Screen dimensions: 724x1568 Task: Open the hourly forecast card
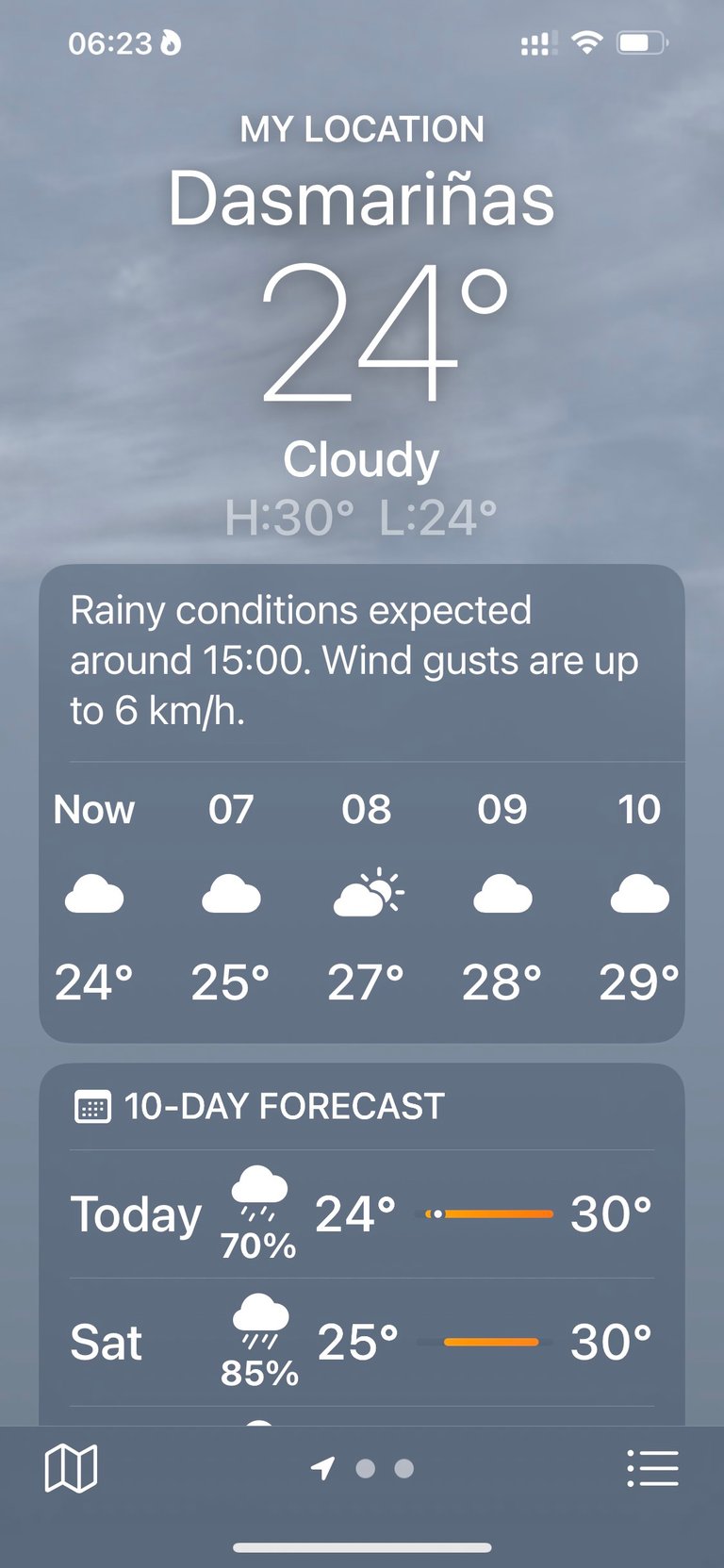click(x=362, y=803)
